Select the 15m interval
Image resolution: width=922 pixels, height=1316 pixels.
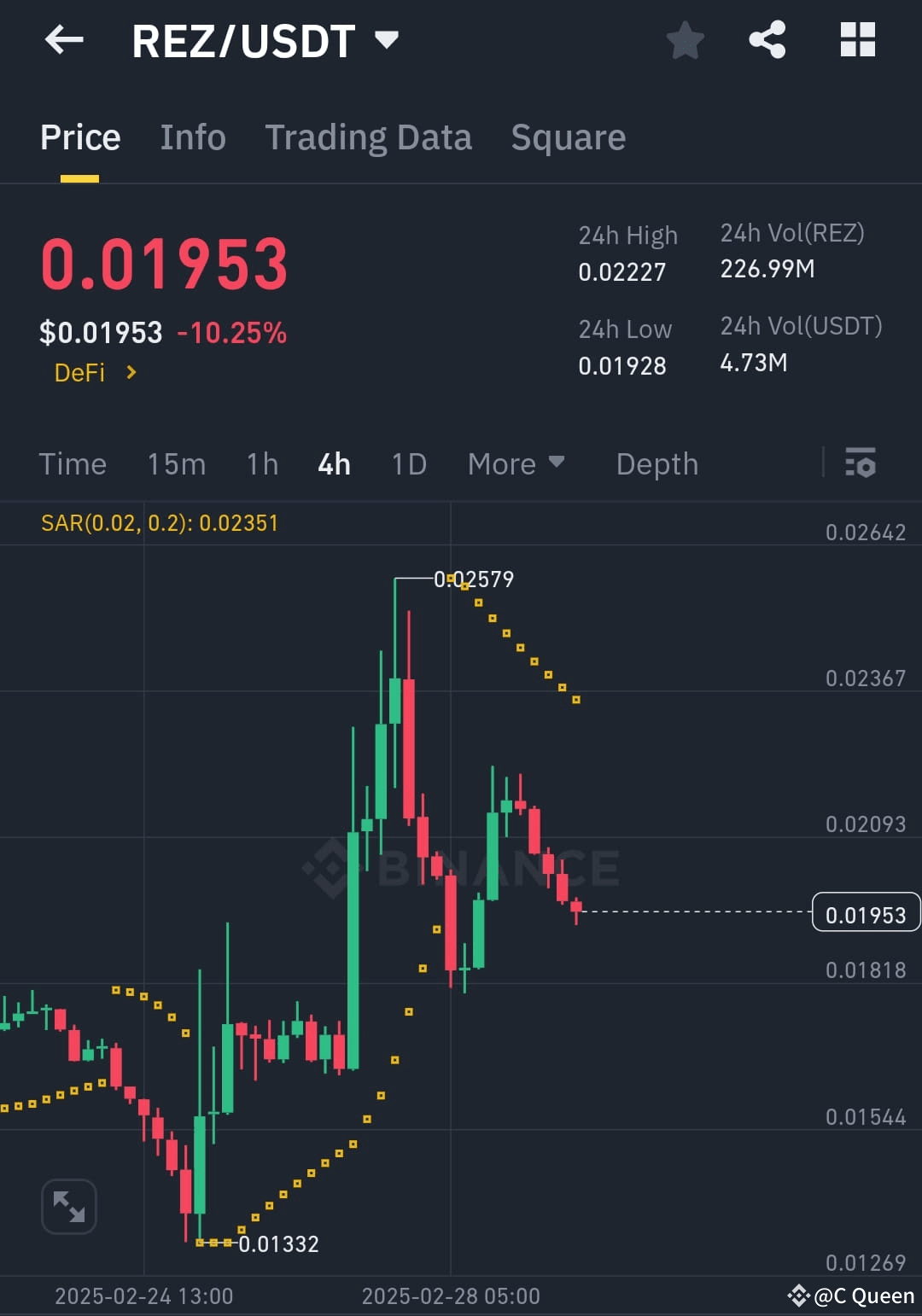tap(177, 464)
